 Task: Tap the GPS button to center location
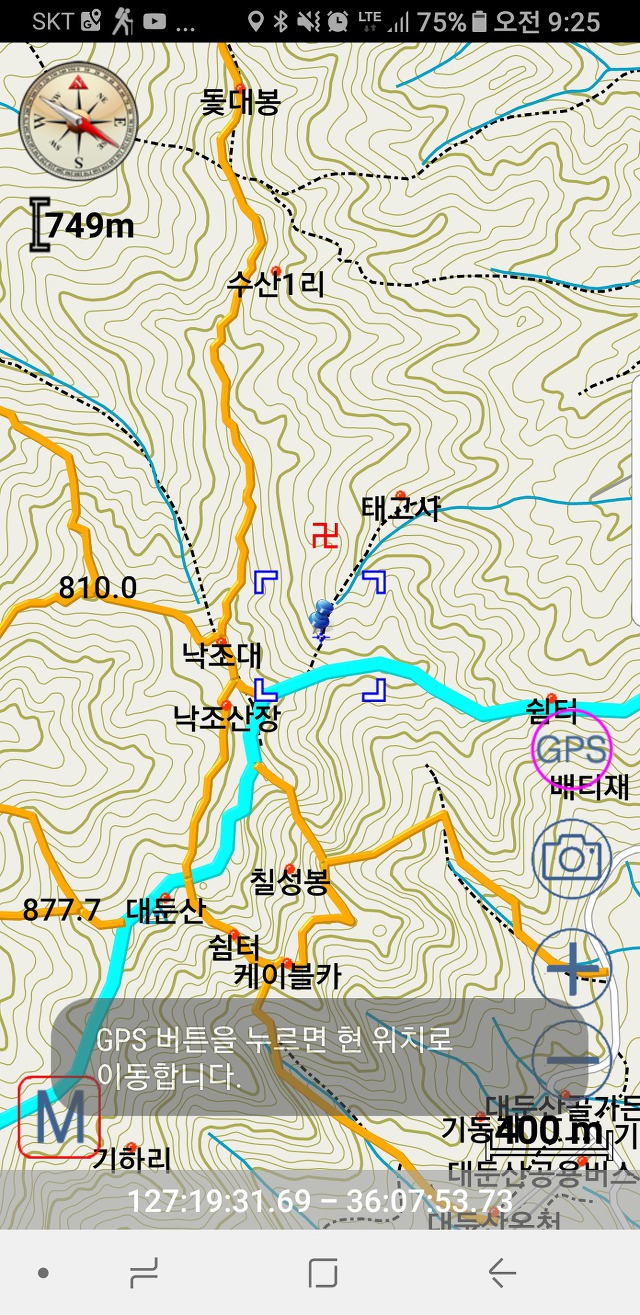pos(571,749)
